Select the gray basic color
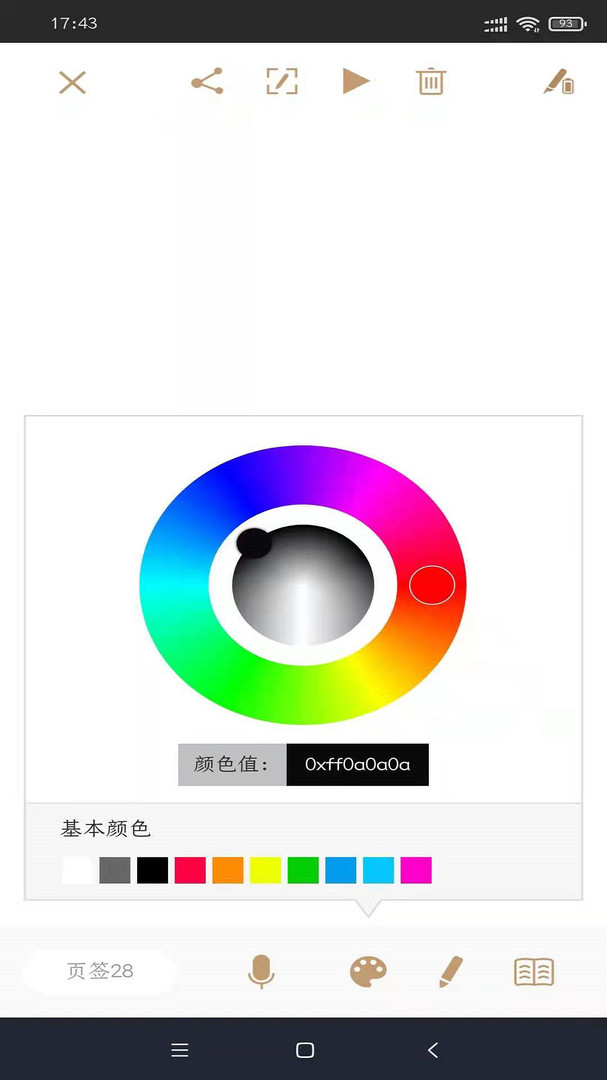Image resolution: width=607 pixels, height=1080 pixels. (115, 870)
